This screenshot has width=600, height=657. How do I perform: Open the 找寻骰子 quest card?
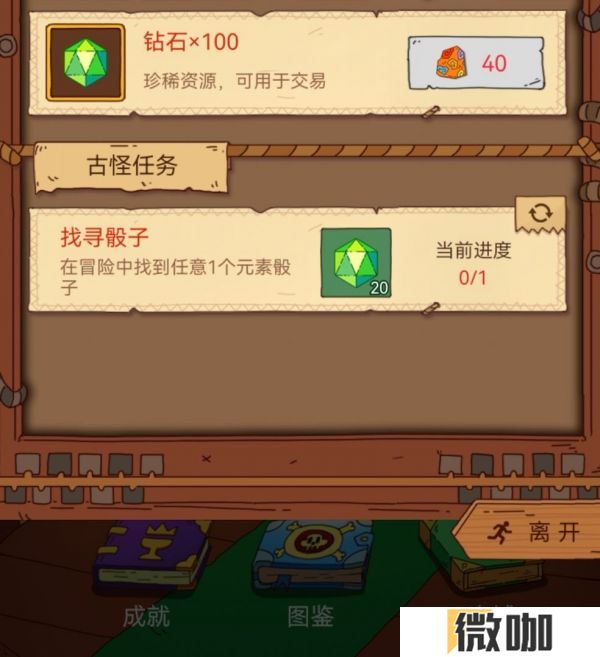pos(180,258)
